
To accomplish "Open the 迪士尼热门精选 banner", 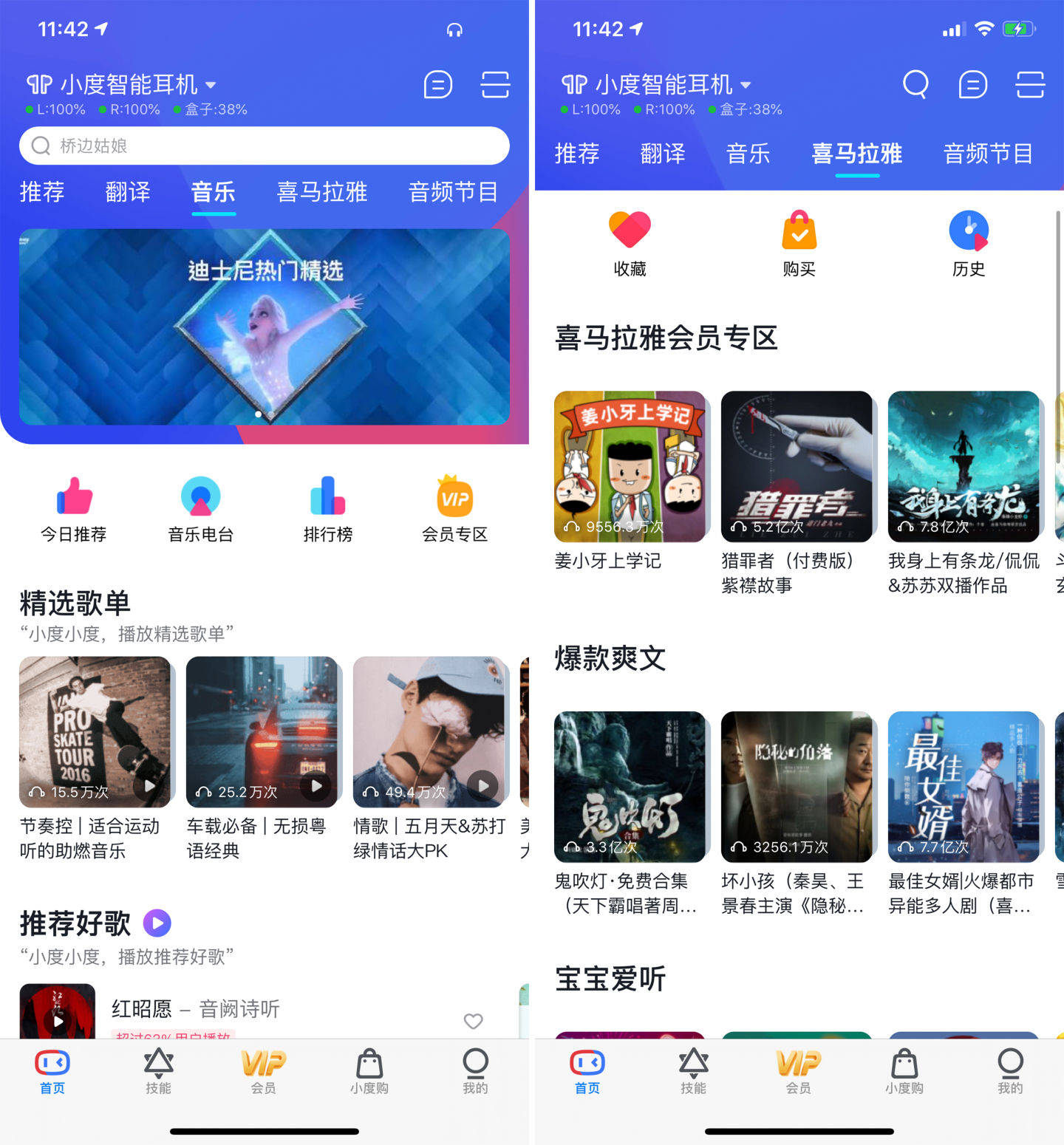I will (264, 327).
